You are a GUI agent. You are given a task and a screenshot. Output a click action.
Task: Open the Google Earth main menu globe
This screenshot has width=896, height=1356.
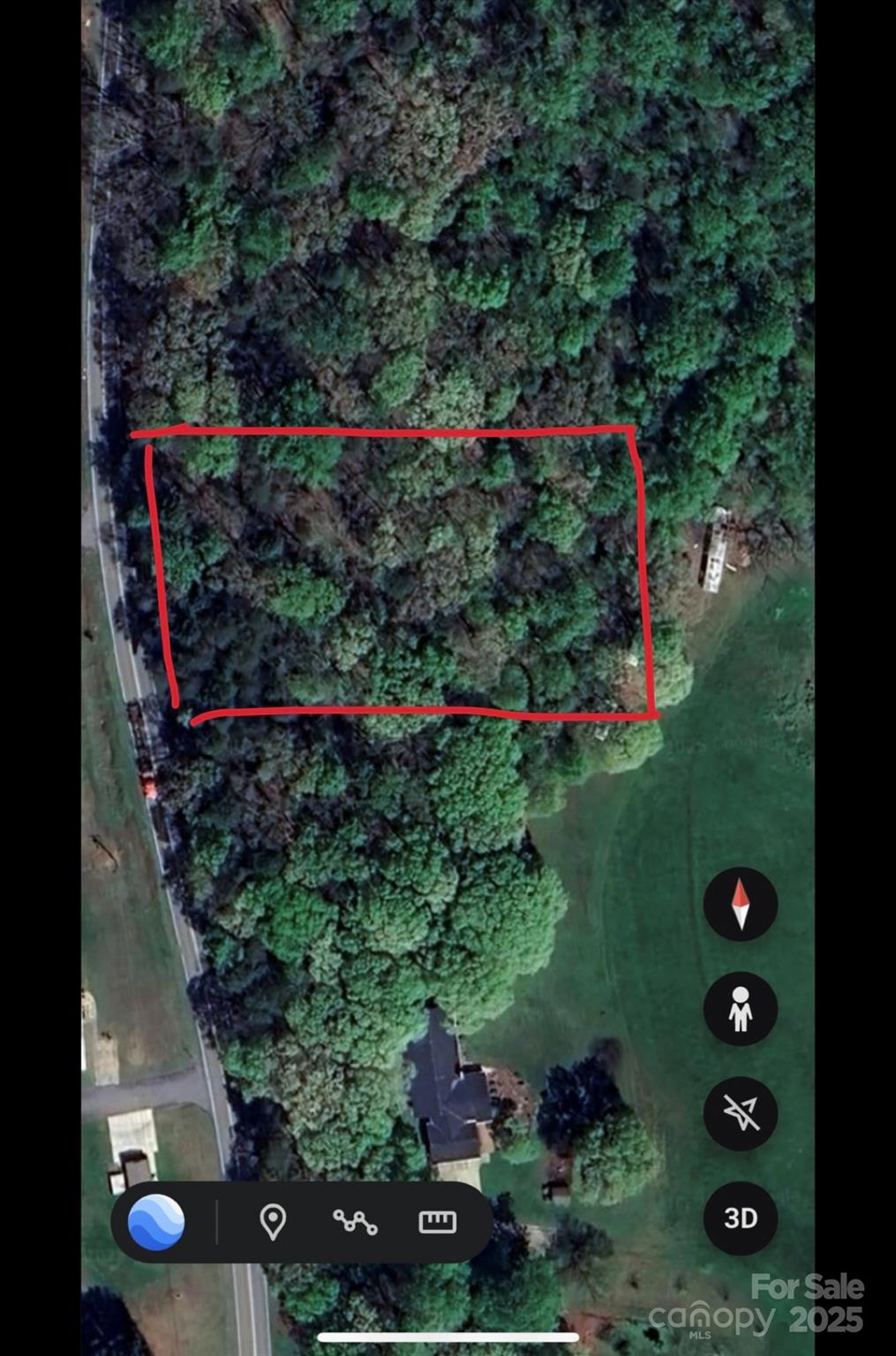156,1223
